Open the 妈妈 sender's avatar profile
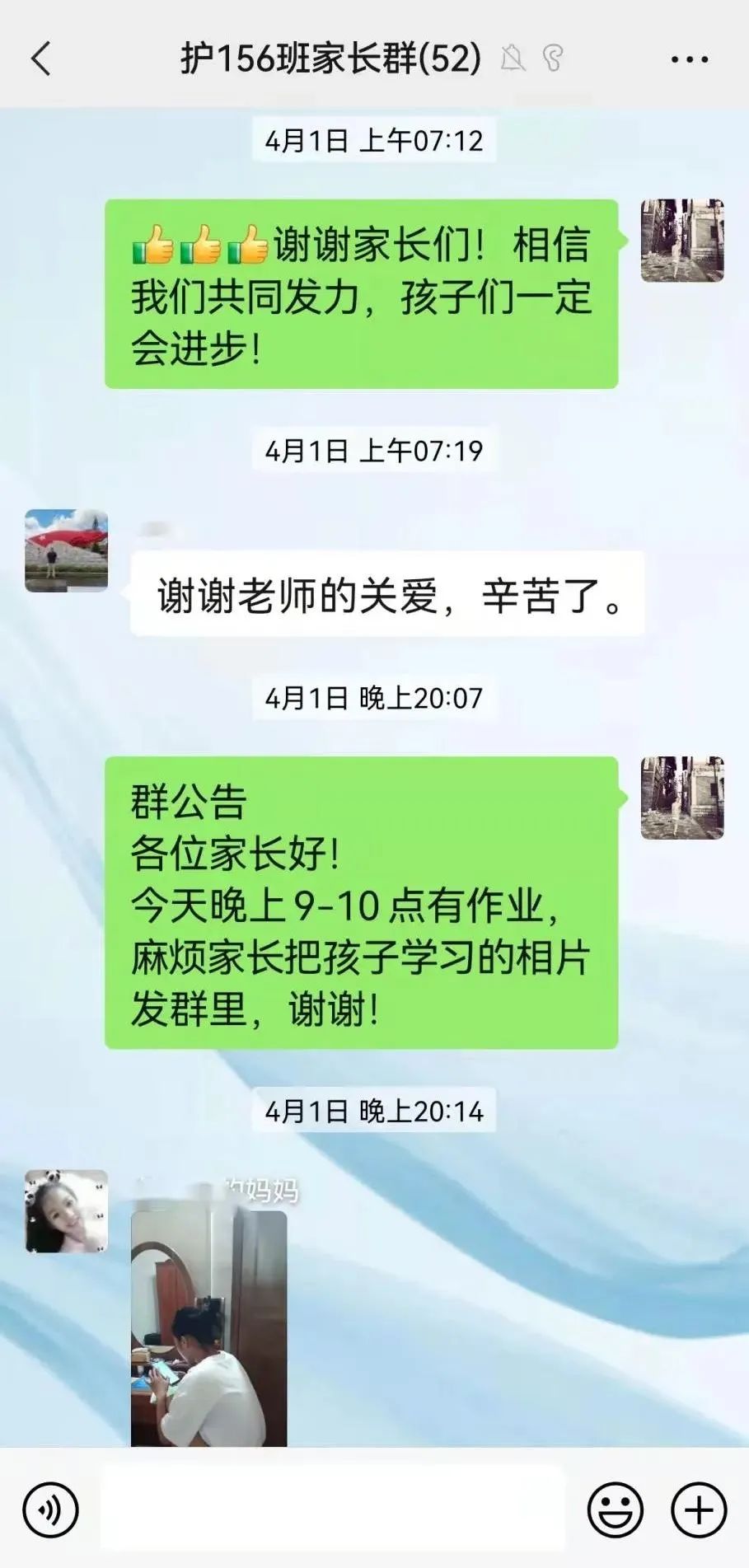Image resolution: width=749 pixels, height=1568 pixels. [66, 1210]
